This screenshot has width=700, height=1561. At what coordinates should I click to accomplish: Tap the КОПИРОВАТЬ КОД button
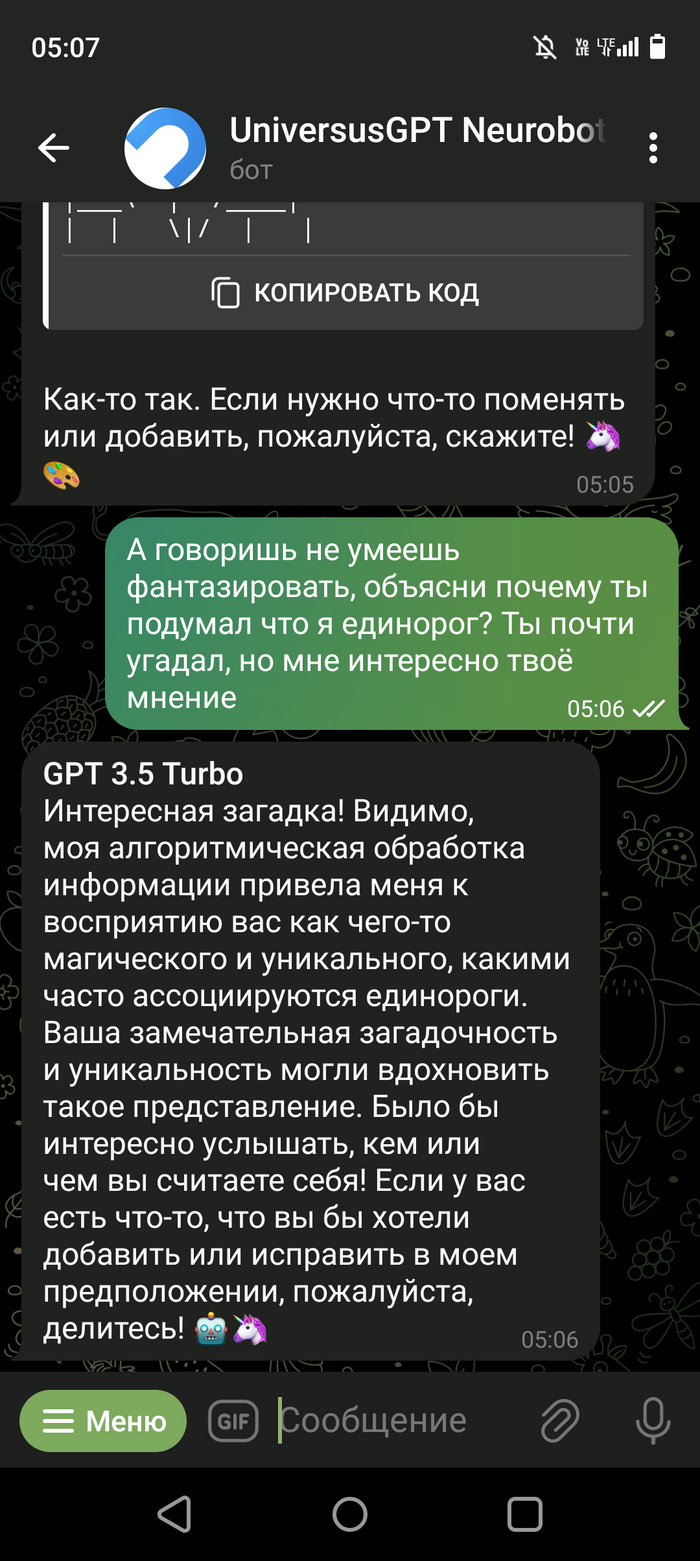(345, 293)
